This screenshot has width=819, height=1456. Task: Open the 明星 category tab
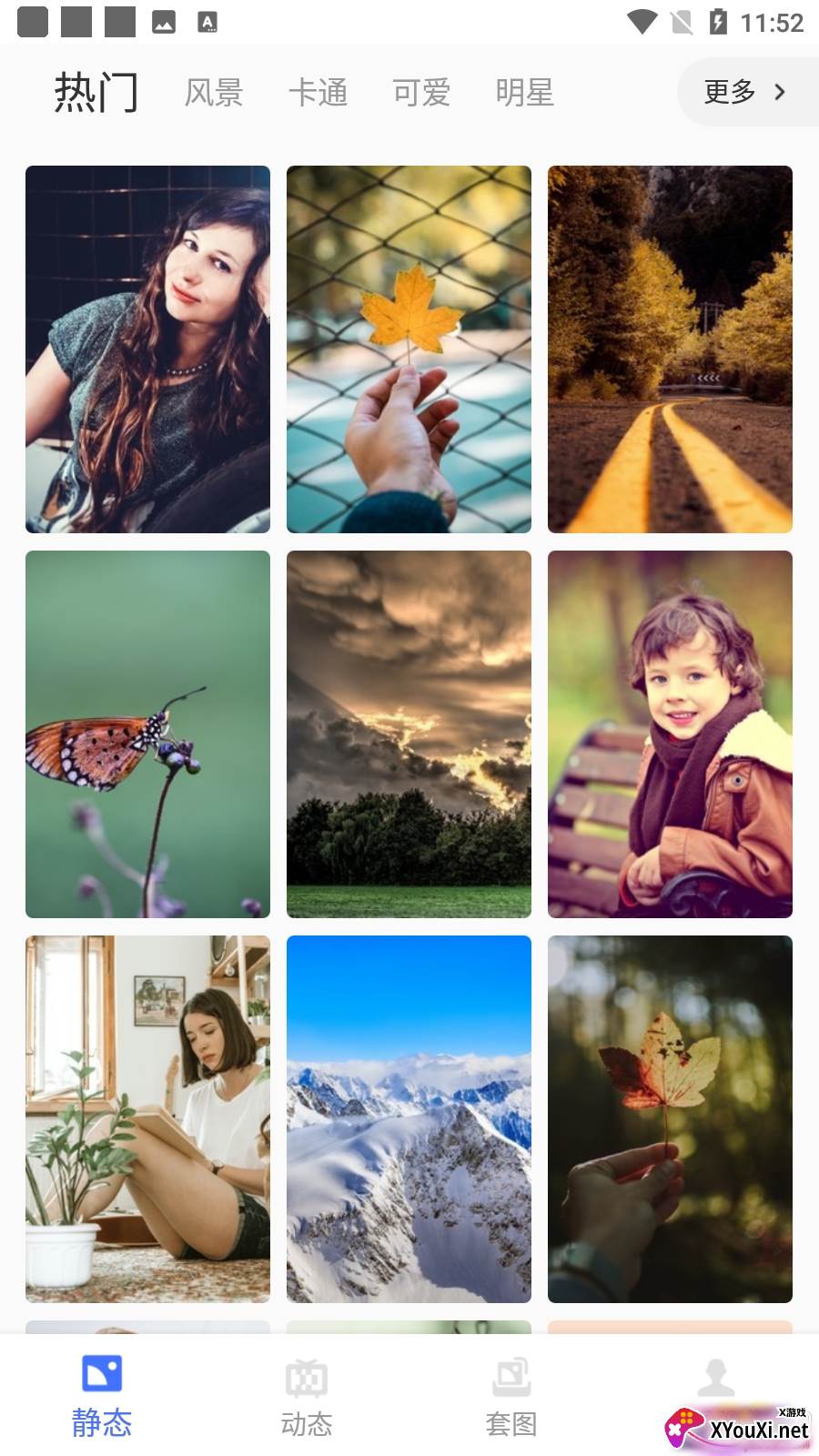(525, 93)
